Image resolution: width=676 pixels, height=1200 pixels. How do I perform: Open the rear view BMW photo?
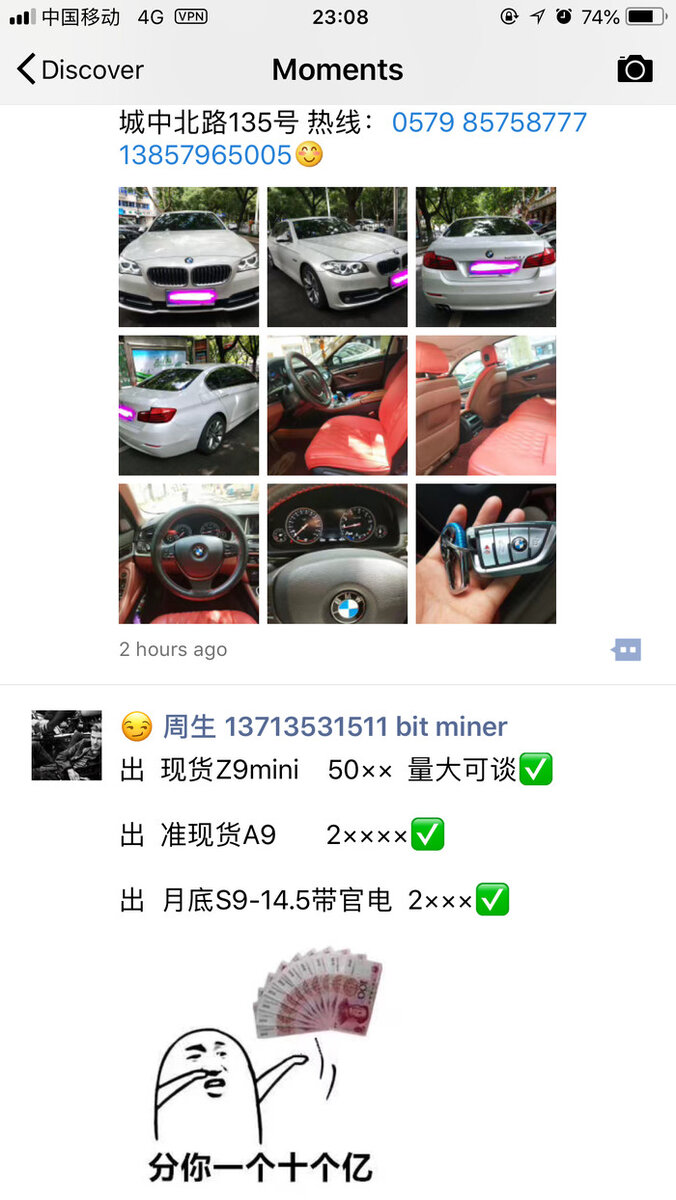(485, 257)
